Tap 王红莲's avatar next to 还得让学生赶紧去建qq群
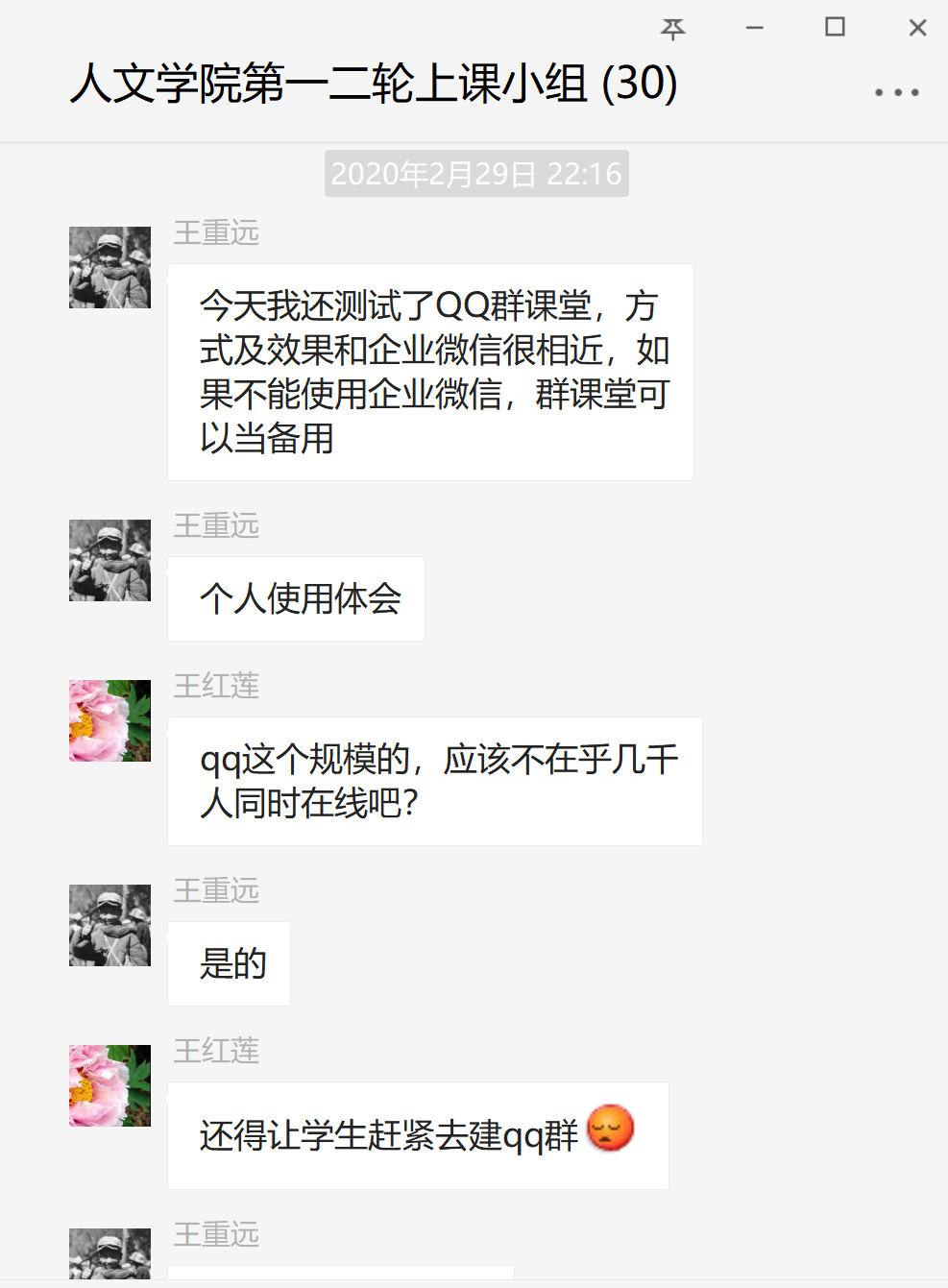This screenshot has height=1288, width=948. pyautogui.click(x=109, y=1086)
